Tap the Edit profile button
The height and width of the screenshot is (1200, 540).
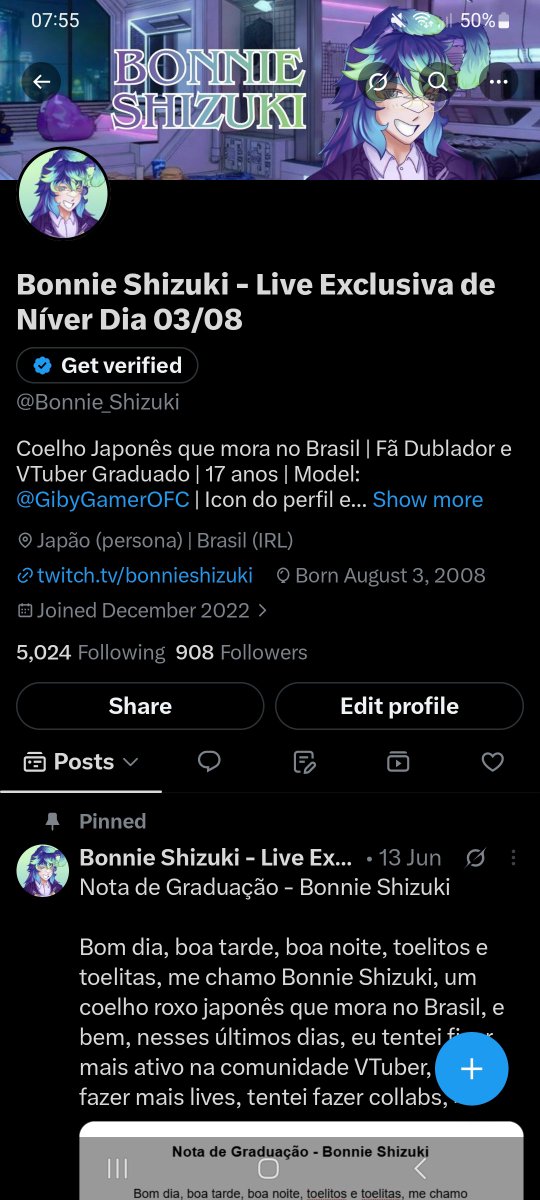[x=399, y=706]
